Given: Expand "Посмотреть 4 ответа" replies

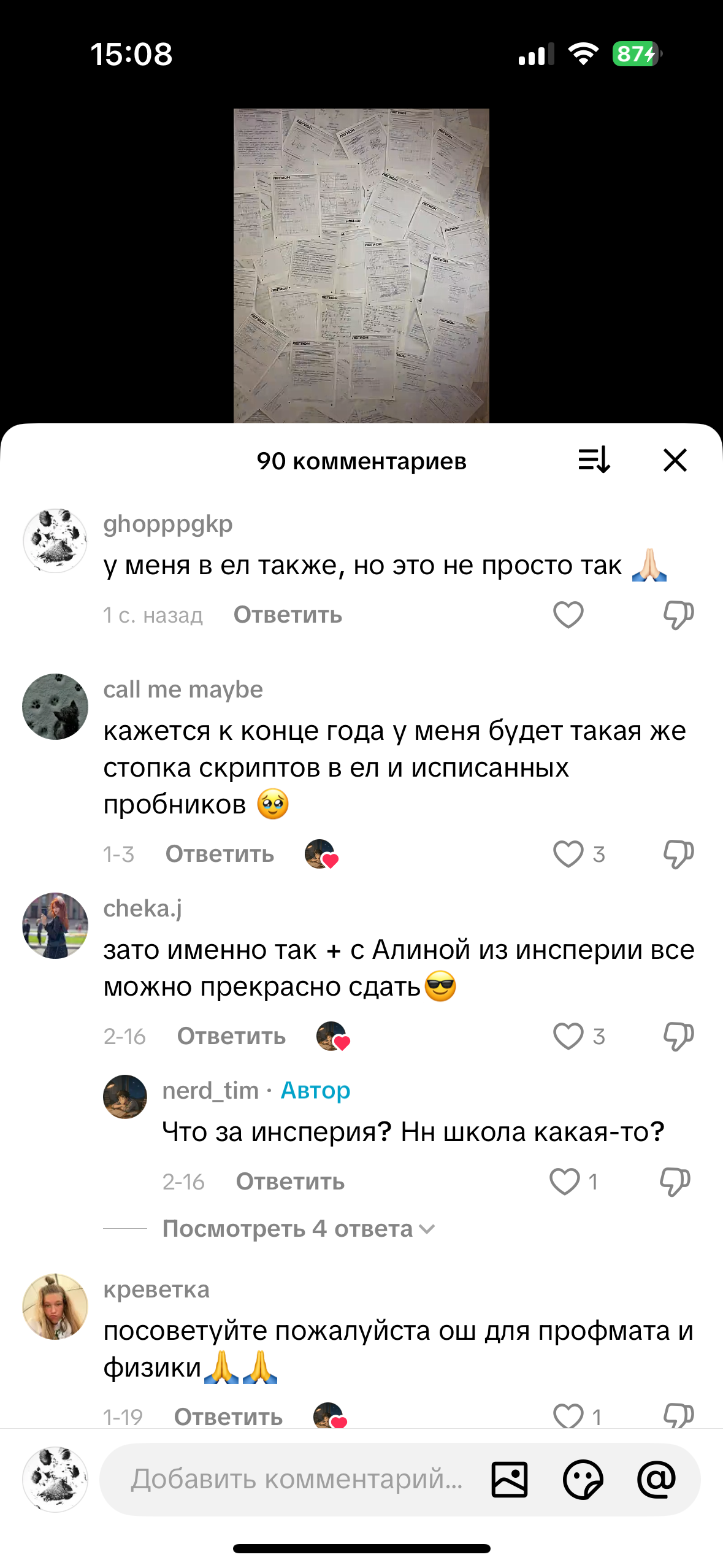Looking at the screenshot, I should tap(298, 1229).
